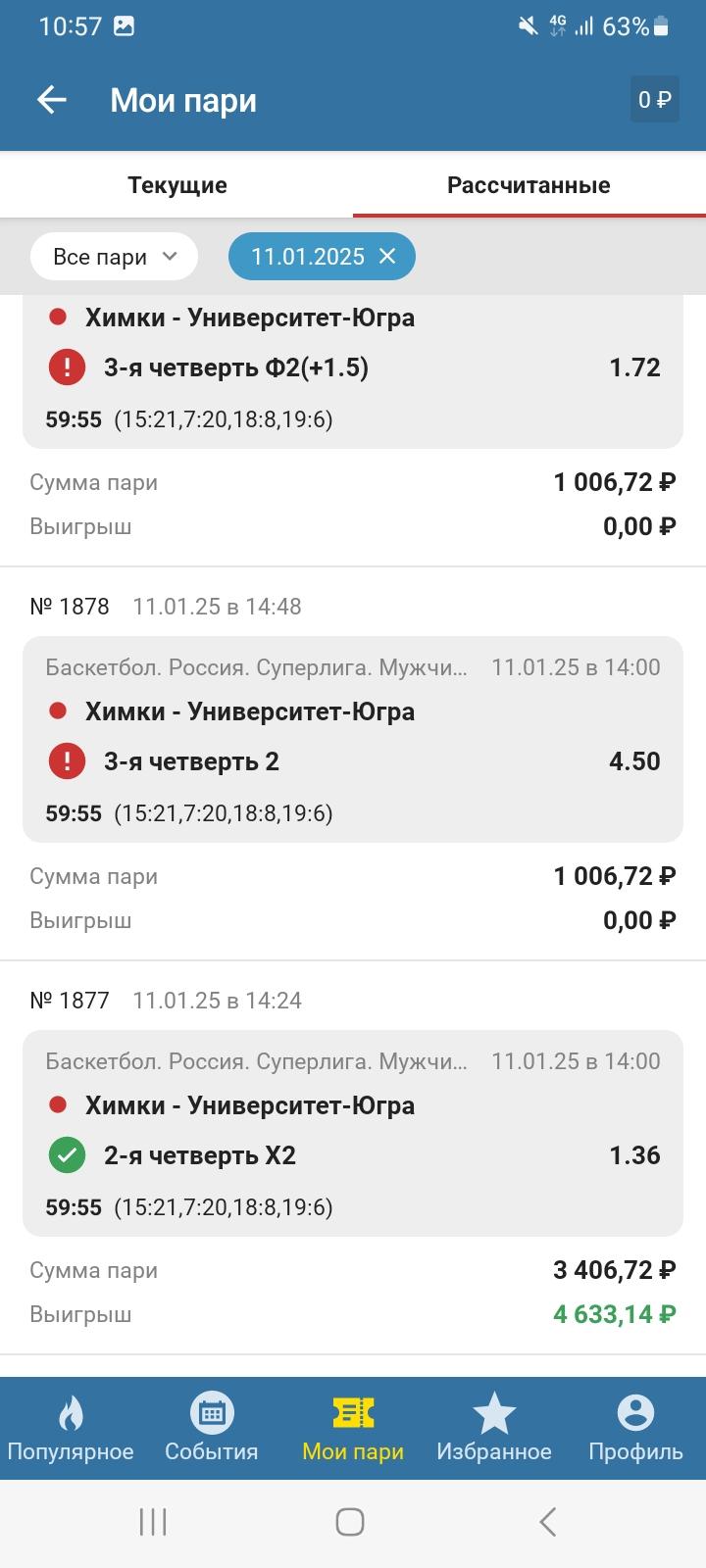Open the События tab
Image resolution: width=706 pixels, height=1568 pixels.
point(212,1428)
